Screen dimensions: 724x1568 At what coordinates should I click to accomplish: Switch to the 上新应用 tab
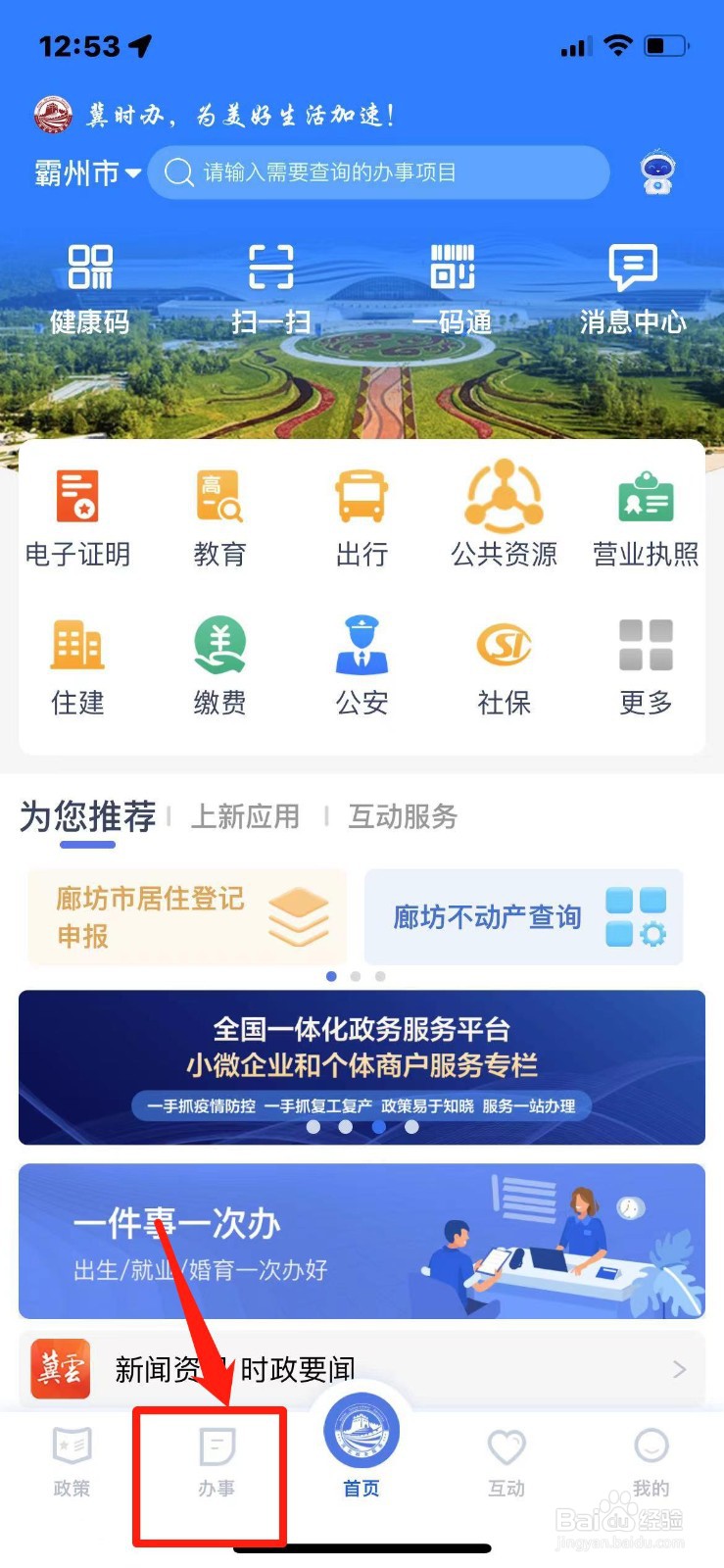pos(244,817)
